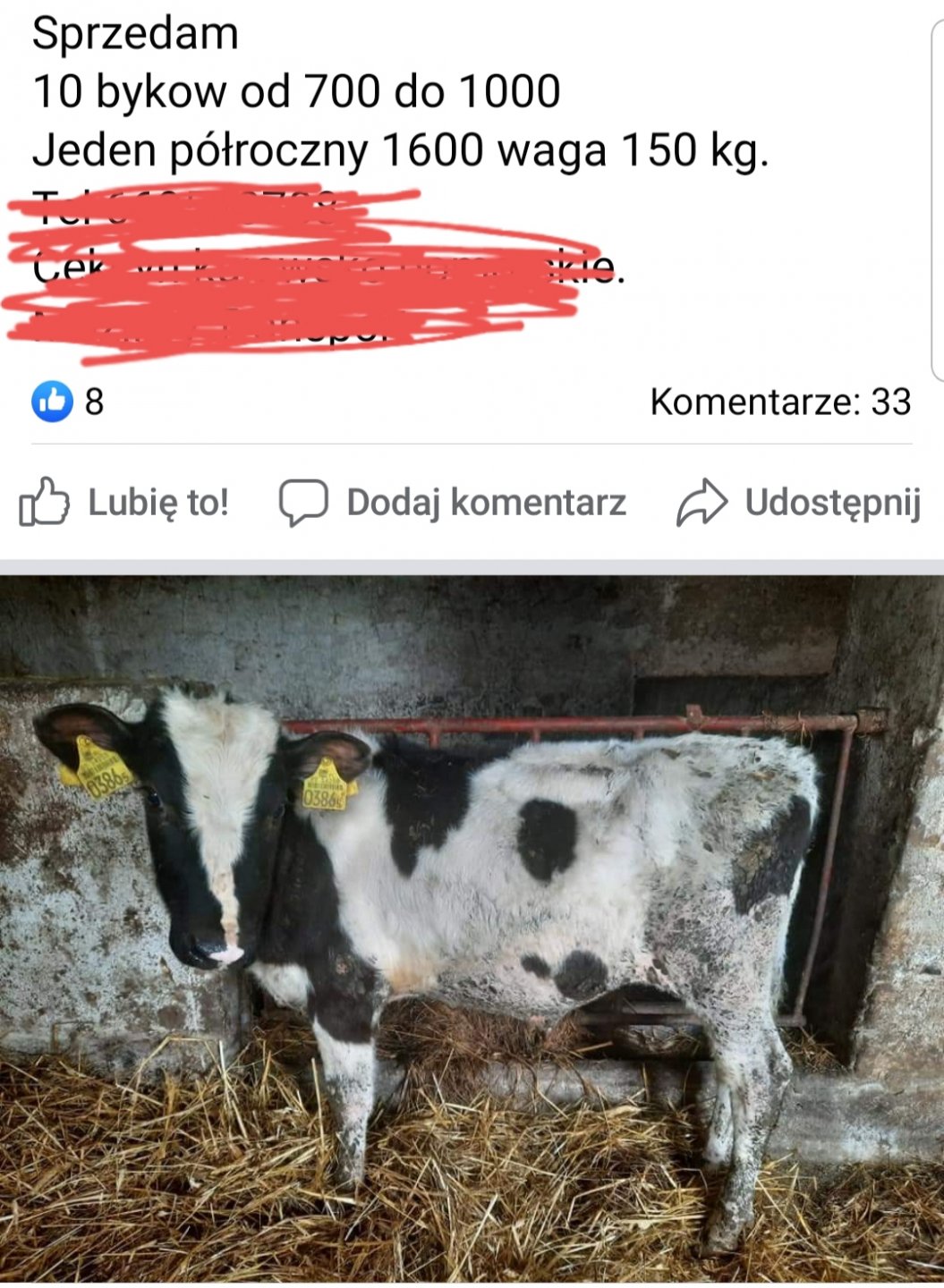Tap Dodaj komentarz to add a comment
Screen dimensions: 944x1288
(x=453, y=502)
